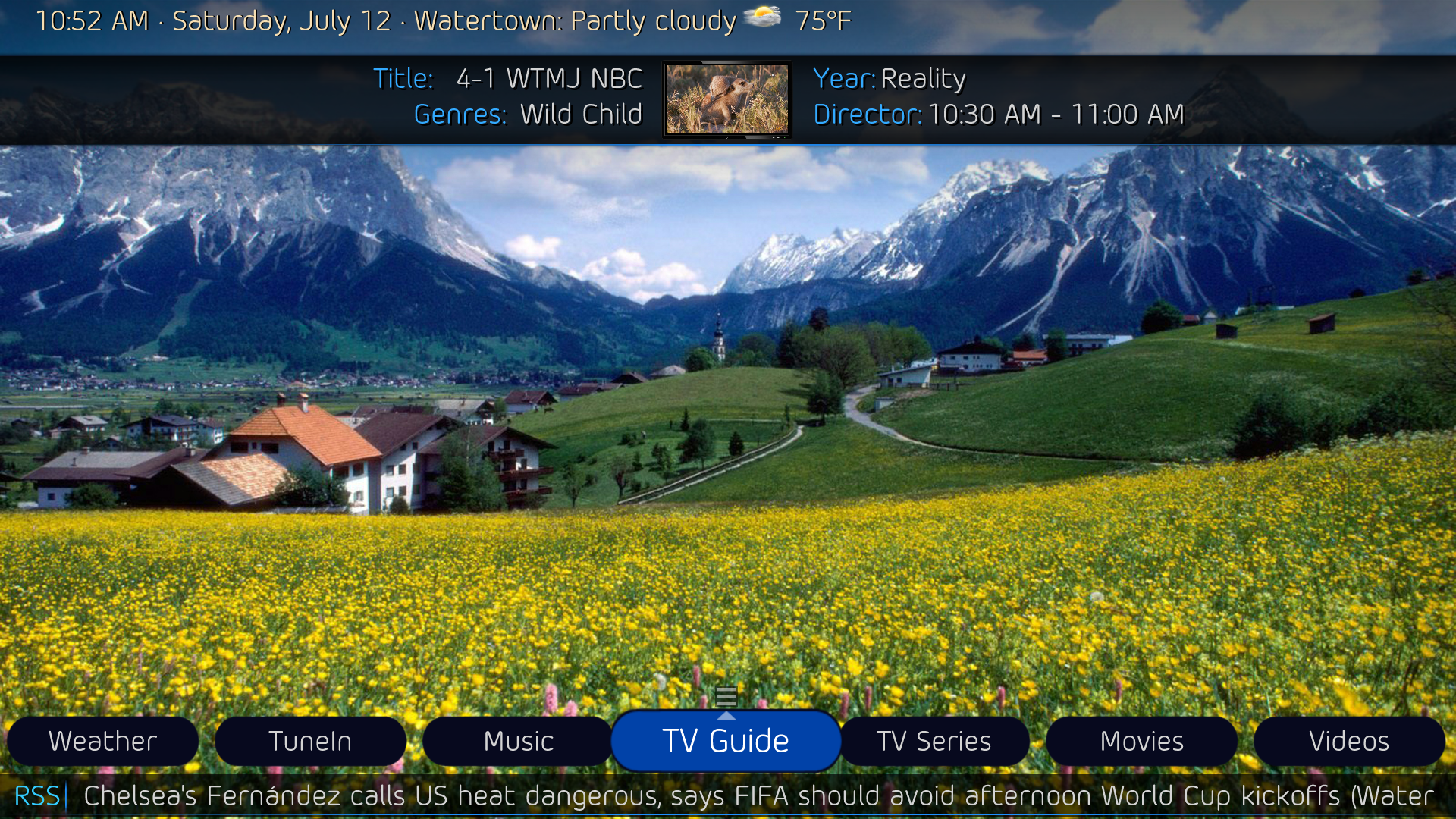Open the Weather section

pos(102,741)
